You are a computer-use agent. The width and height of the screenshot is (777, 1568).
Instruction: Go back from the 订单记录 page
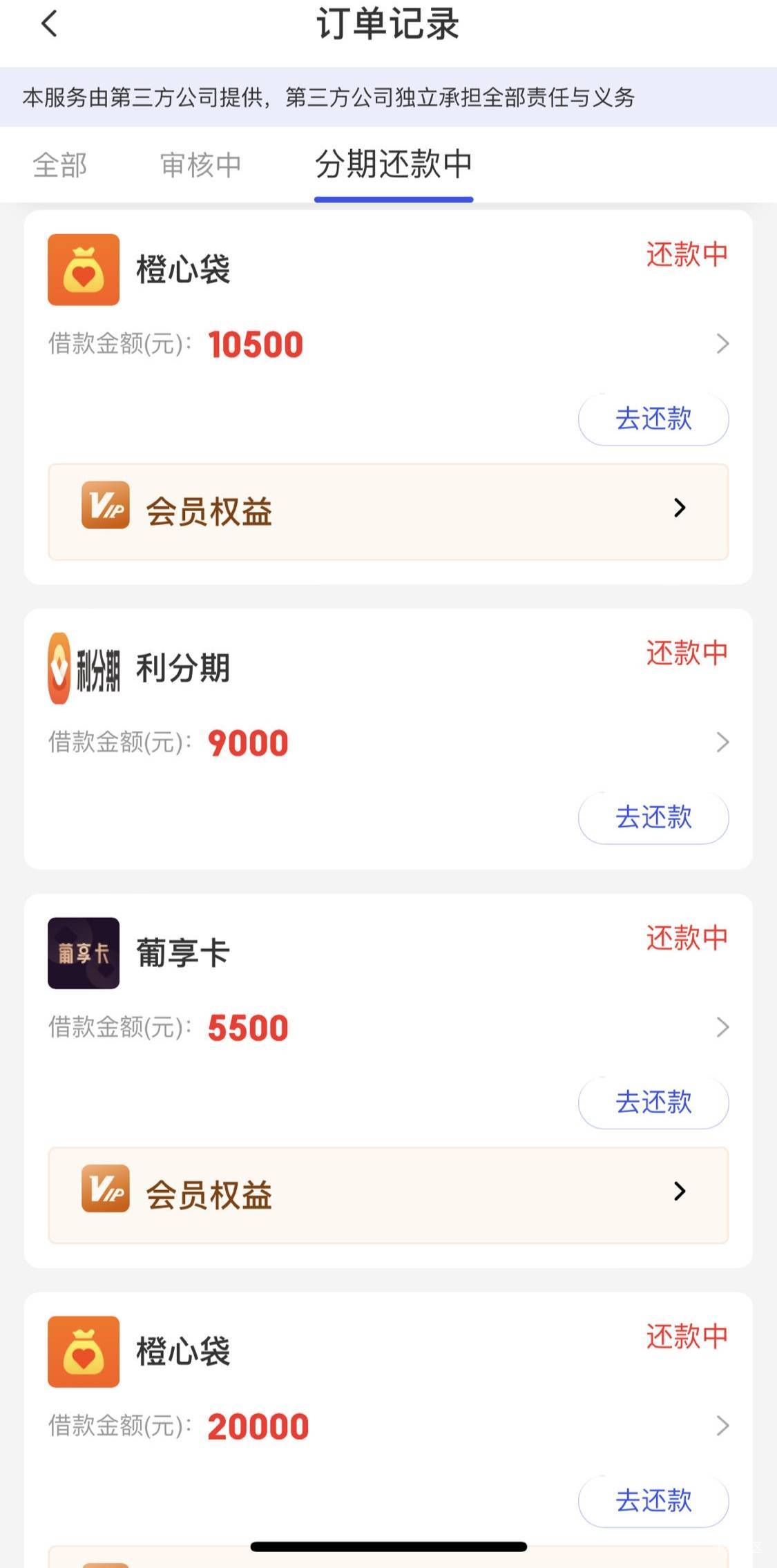pos(49,24)
